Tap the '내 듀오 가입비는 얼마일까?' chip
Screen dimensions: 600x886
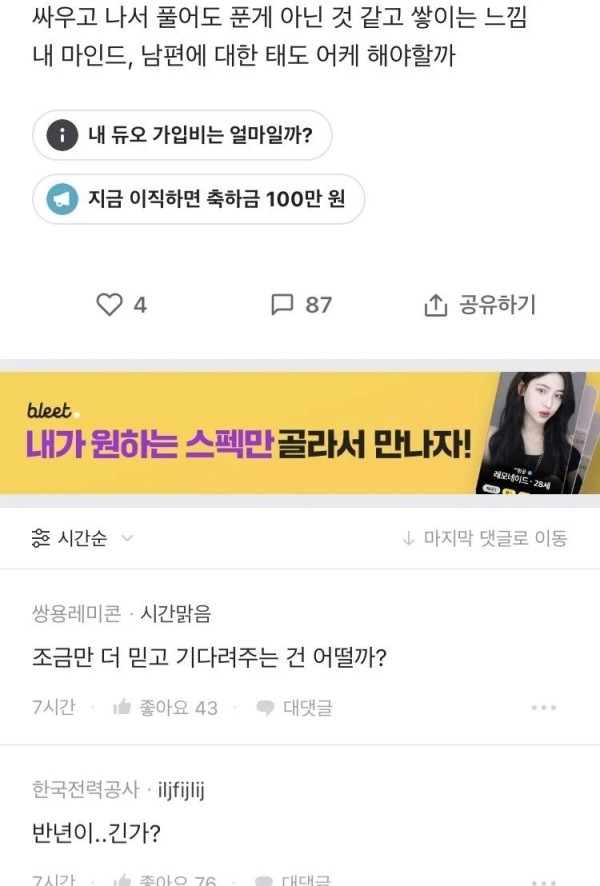pyautogui.click(x=182, y=135)
